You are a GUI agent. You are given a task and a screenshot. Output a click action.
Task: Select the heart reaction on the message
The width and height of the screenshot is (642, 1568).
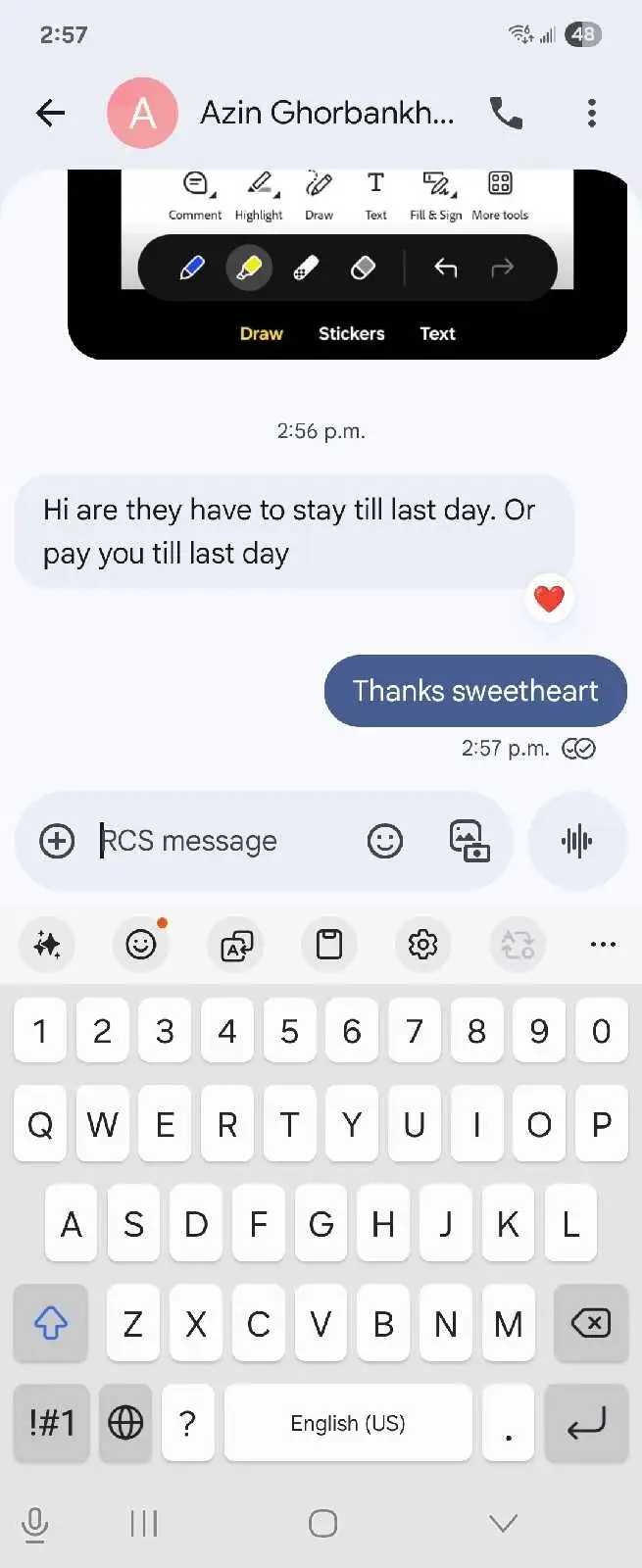pos(549,598)
